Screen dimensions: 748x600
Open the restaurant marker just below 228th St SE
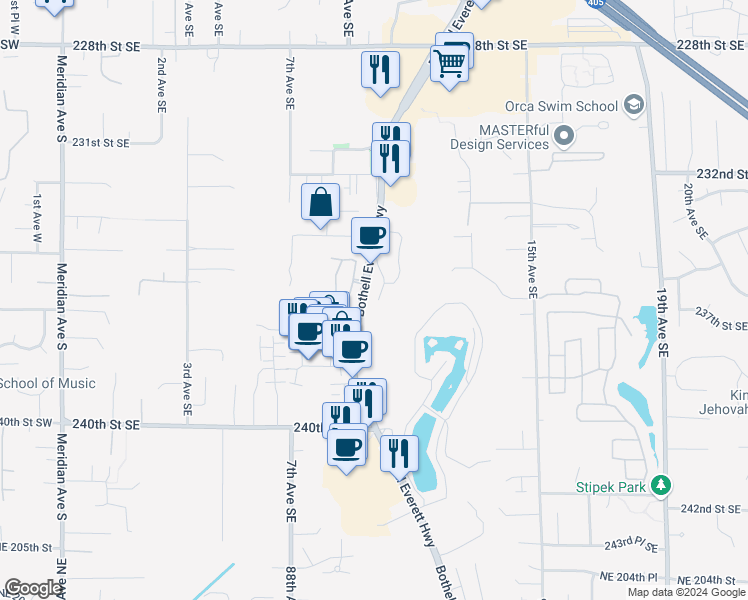[380, 70]
